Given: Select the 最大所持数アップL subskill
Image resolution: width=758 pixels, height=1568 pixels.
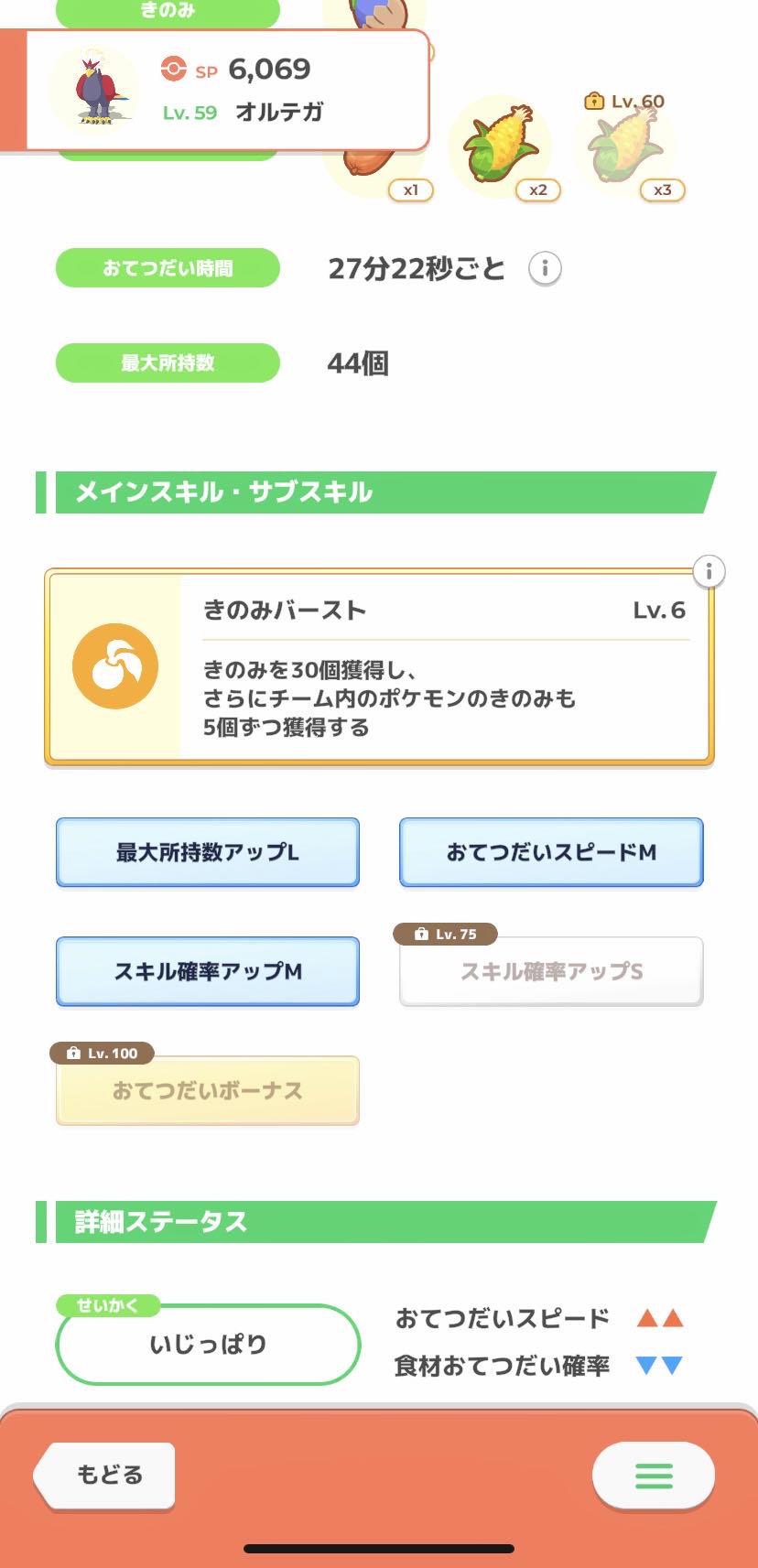Looking at the screenshot, I should pyautogui.click(x=207, y=852).
